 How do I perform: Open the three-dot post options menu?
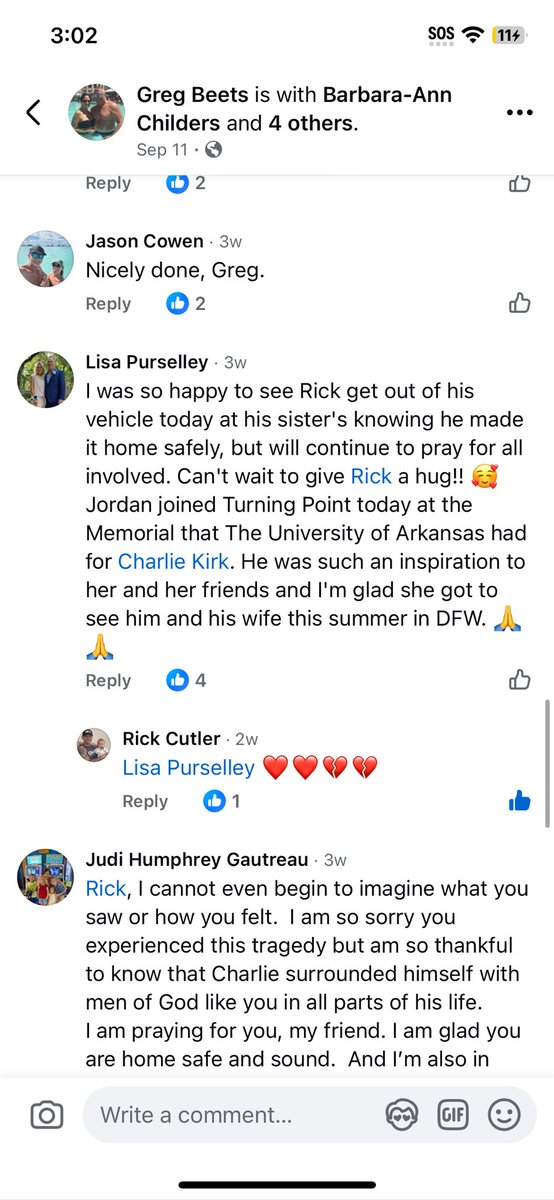pyautogui.click(x=519, y=113)
